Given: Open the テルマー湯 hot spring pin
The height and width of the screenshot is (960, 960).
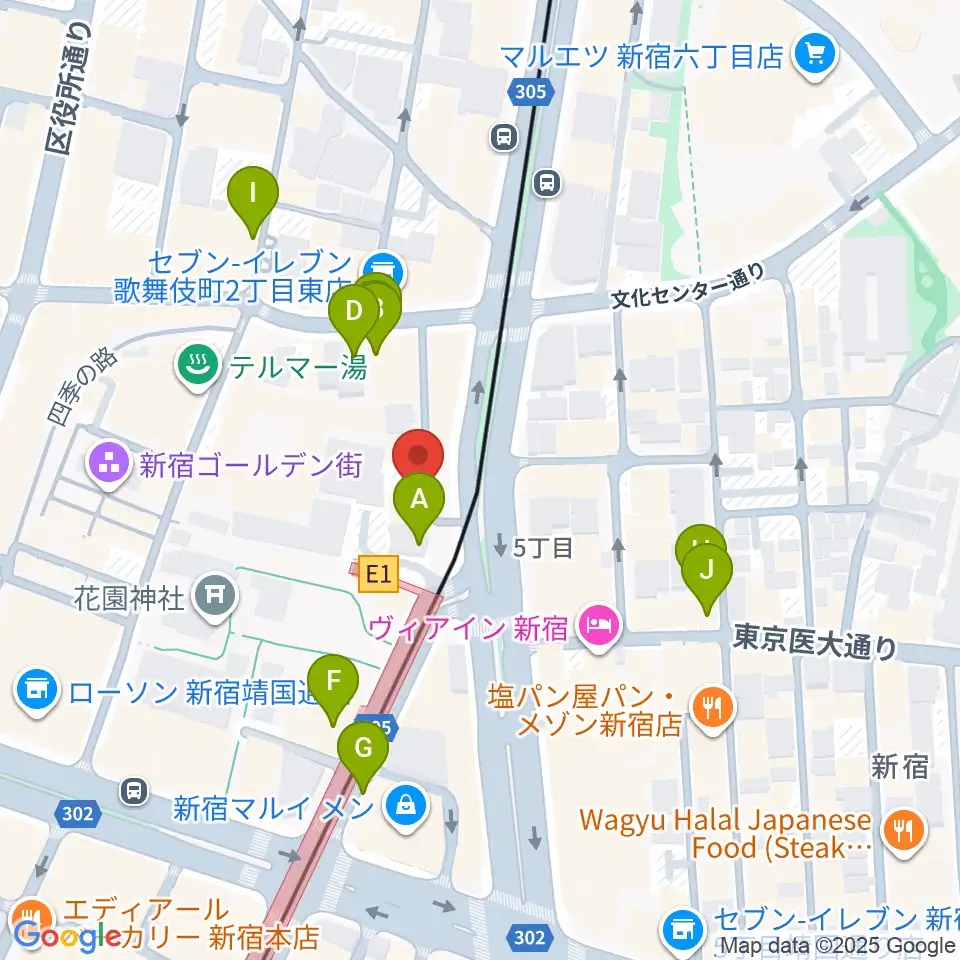Looking at the screenshot, I should tap(198, 367).
